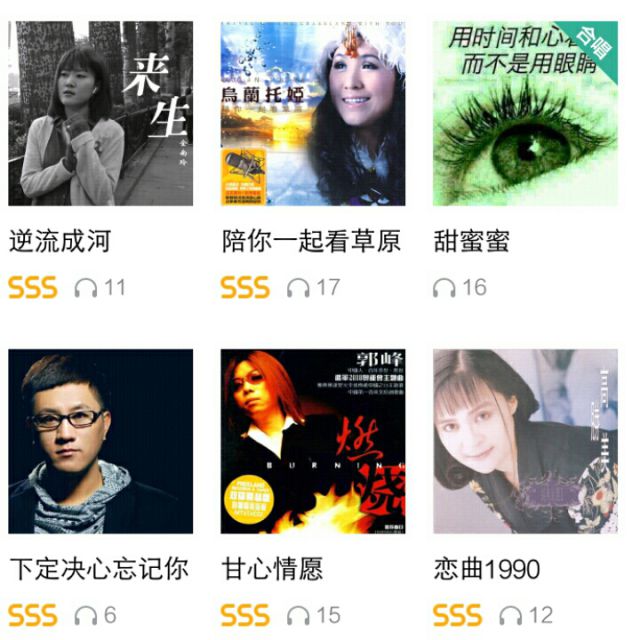Image resolution: width=640 pixels, height=640 pixels.
Task: Open the song 恋曲1990
Action: [526, 441]
